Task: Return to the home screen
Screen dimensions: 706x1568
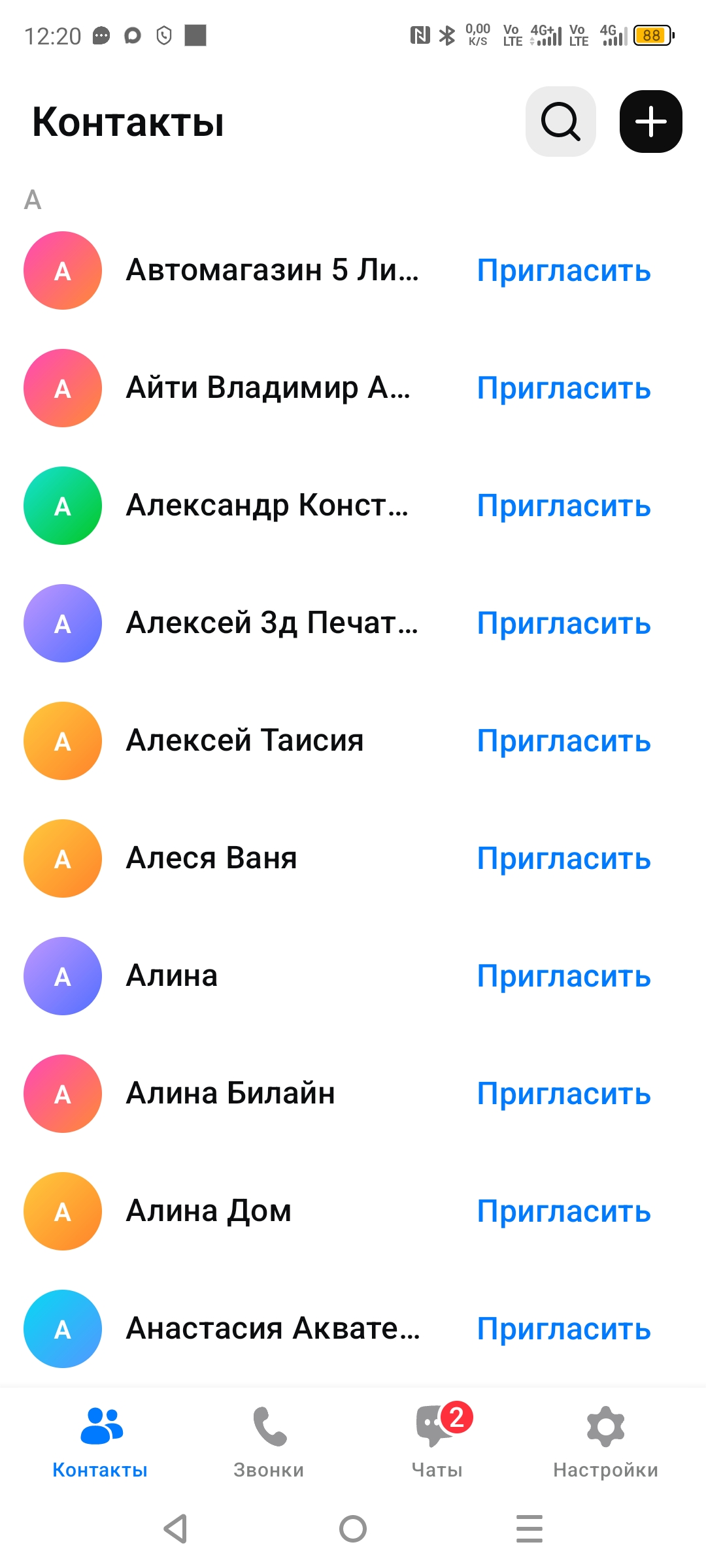Action: (353, 1529)
